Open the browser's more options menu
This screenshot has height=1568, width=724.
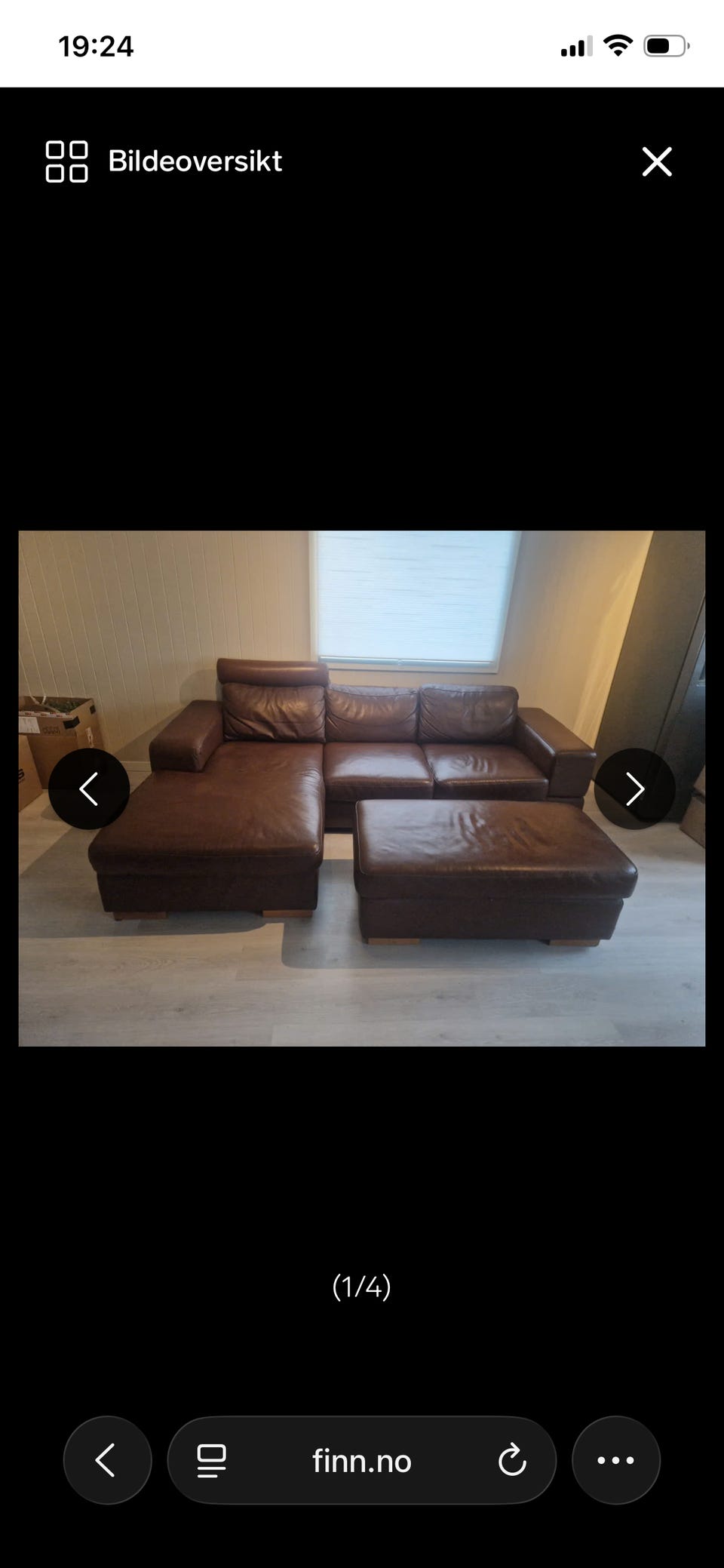tap(616, 1460)
